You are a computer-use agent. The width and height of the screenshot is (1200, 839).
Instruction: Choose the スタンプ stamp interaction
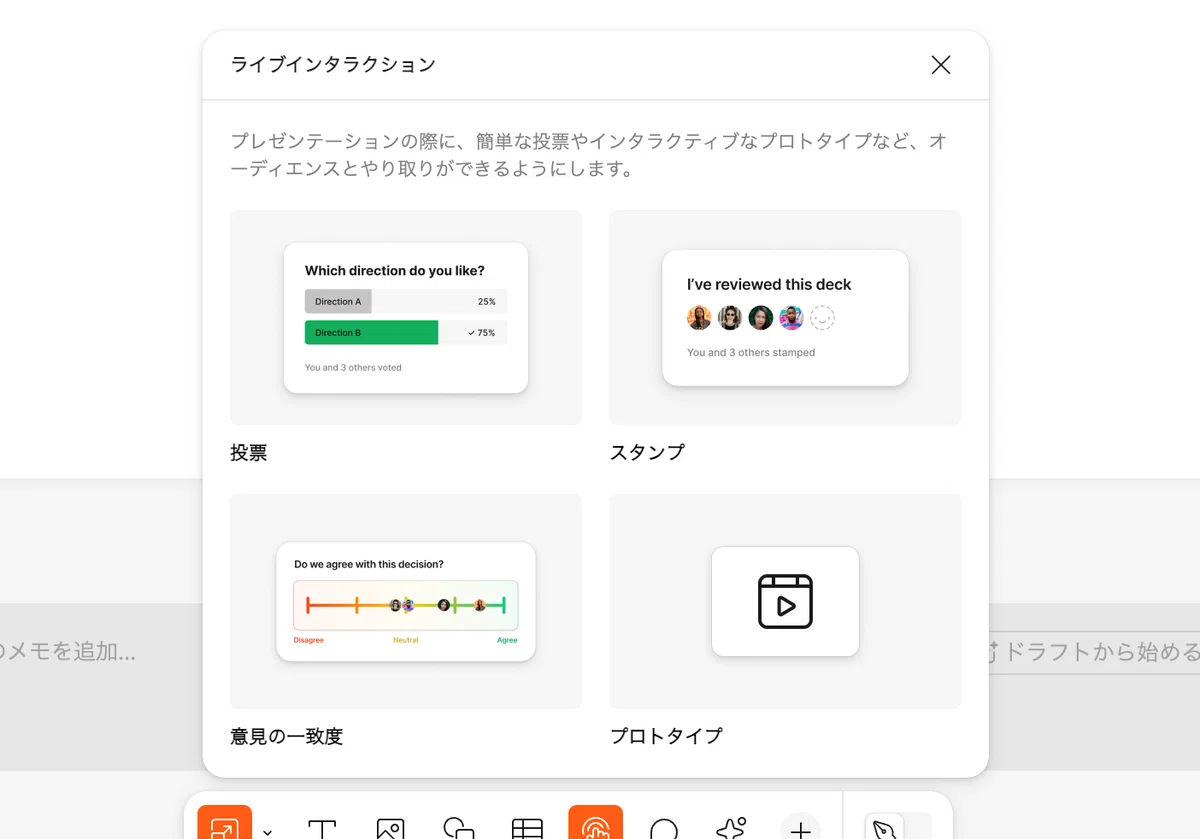coord(785,318)
